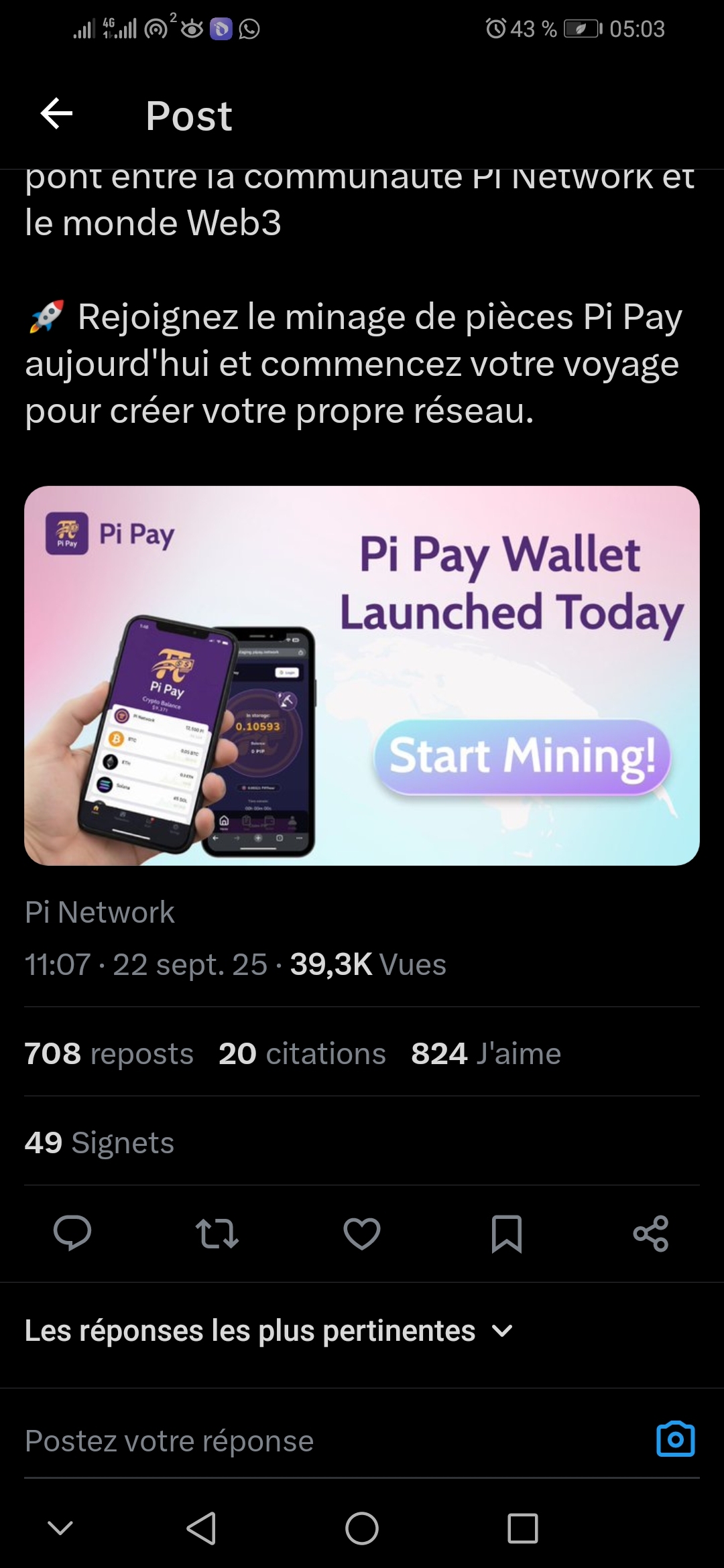Like this post with the heart icon
The width and height of the screenshot is (724, 1568).
tap(362, 1233)
